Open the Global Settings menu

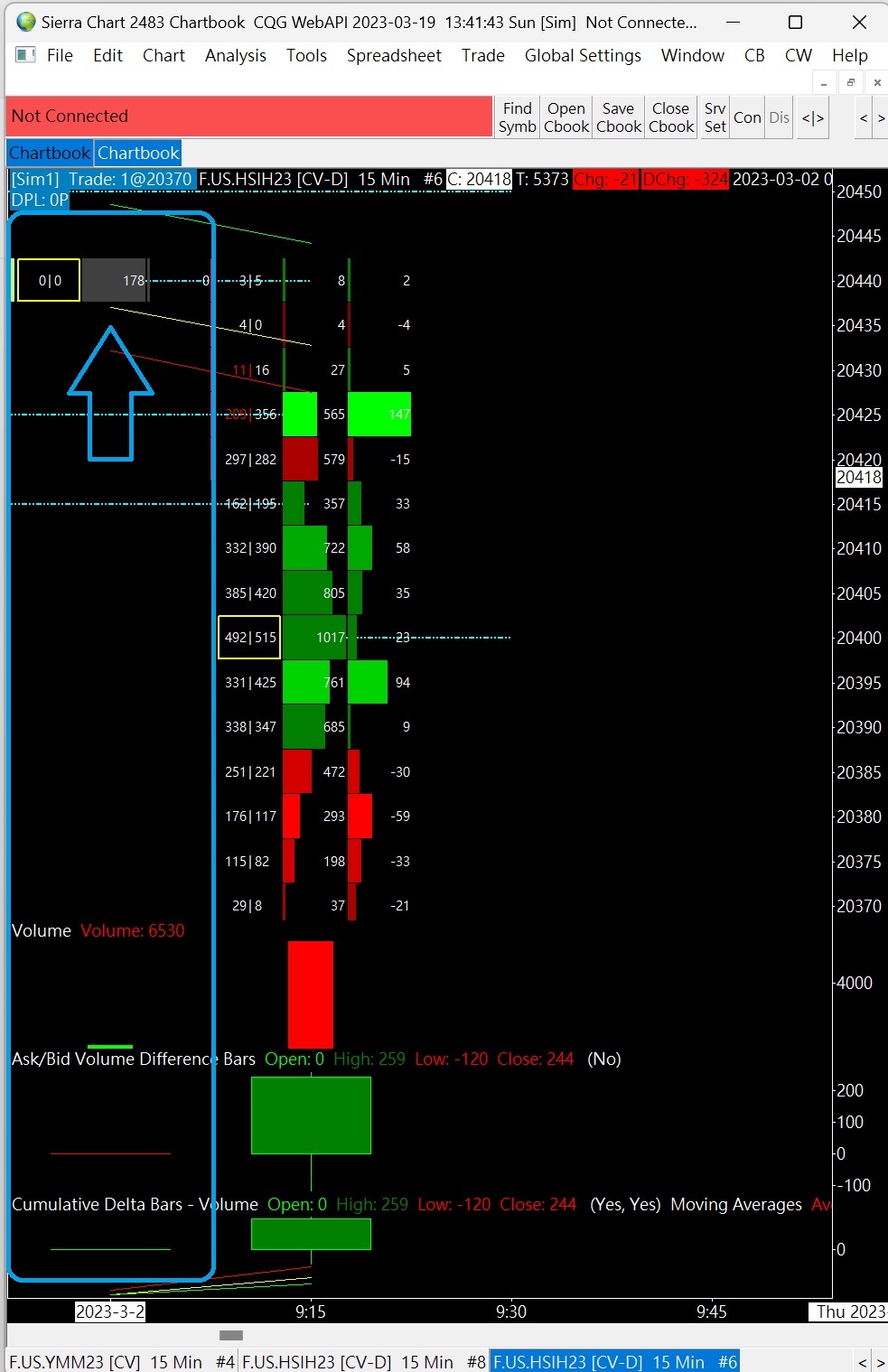pos(583,56)
